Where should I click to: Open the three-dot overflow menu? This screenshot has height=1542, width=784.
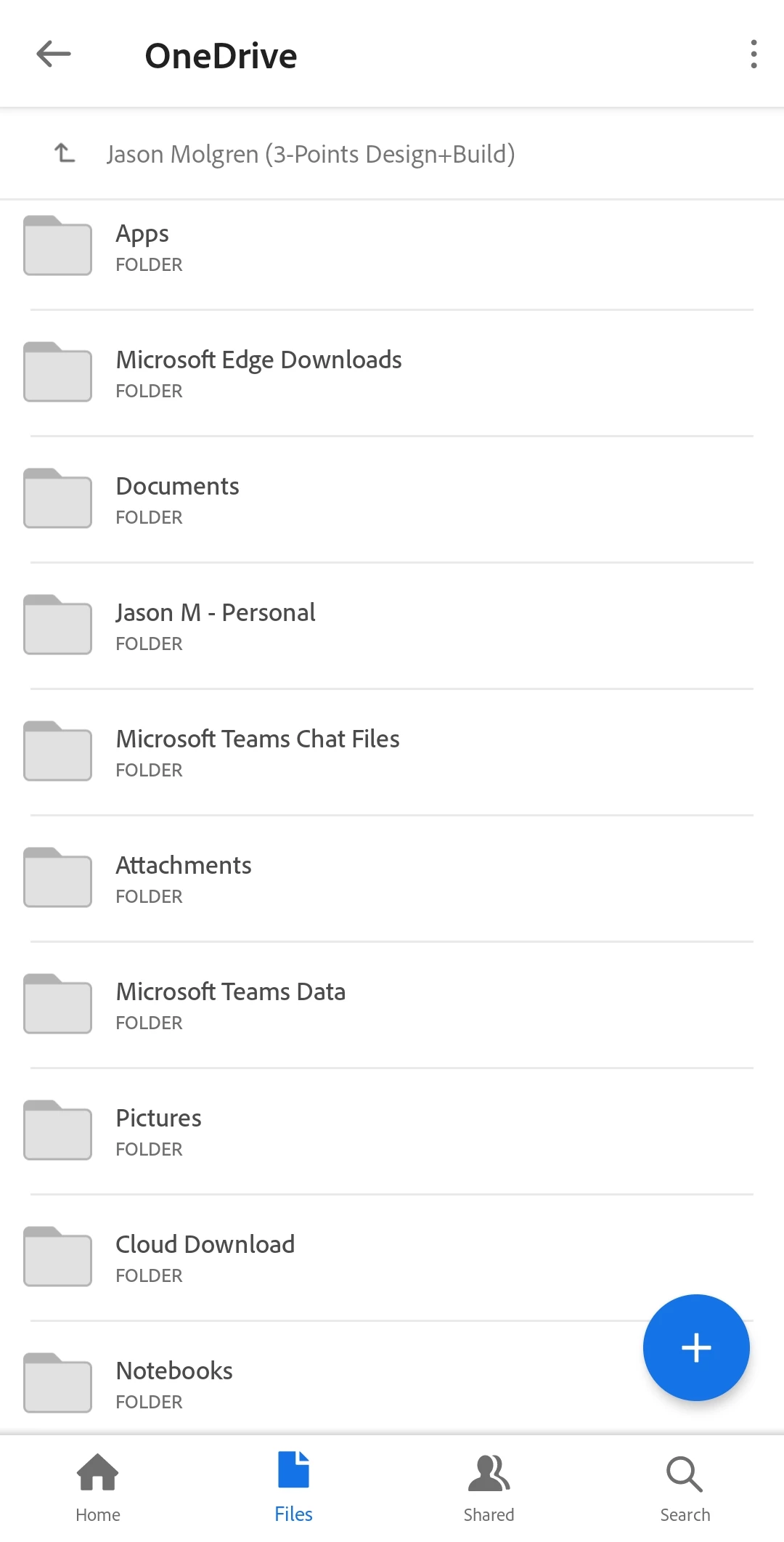pos(754,54)
